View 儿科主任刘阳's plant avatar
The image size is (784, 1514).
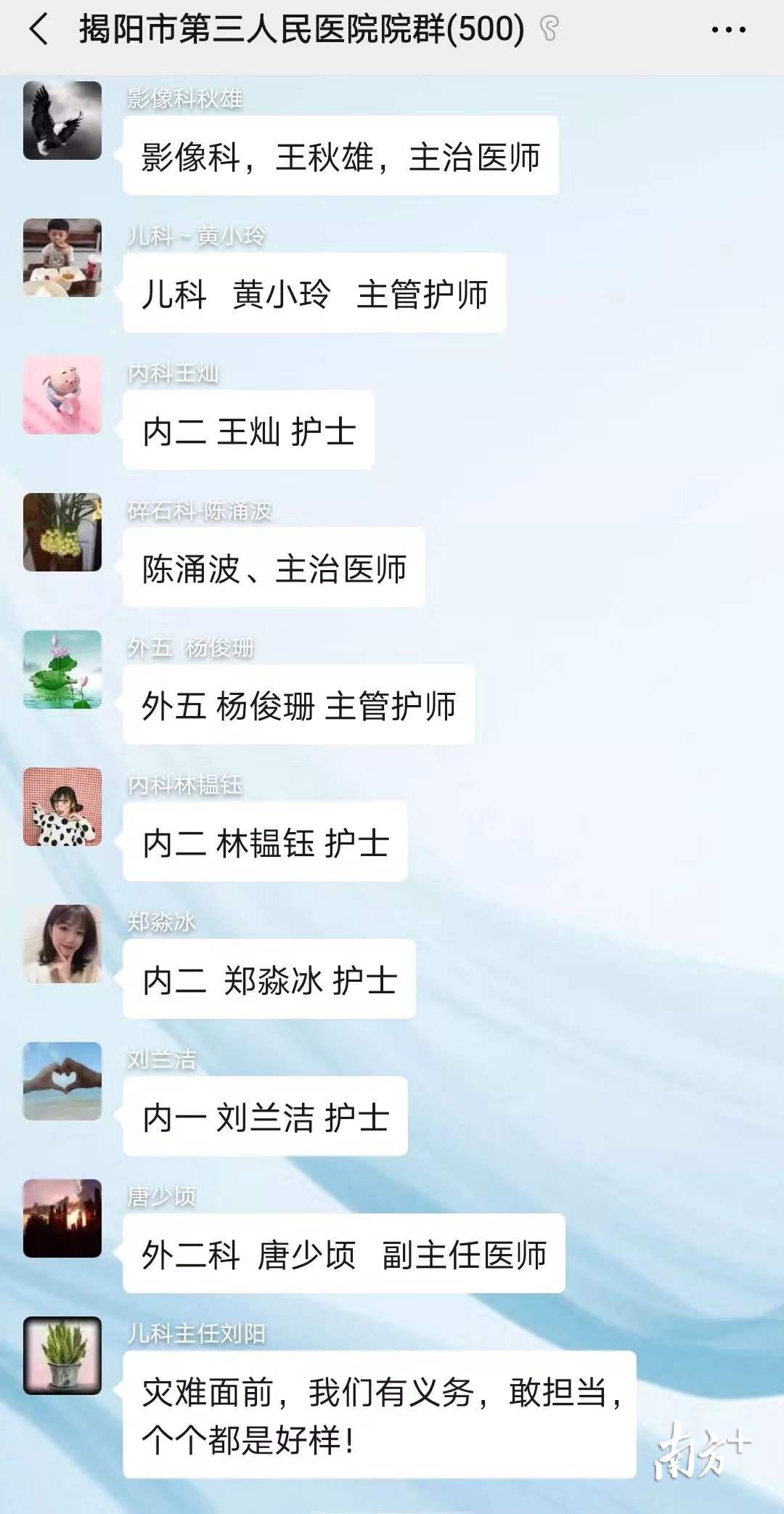62,1356
